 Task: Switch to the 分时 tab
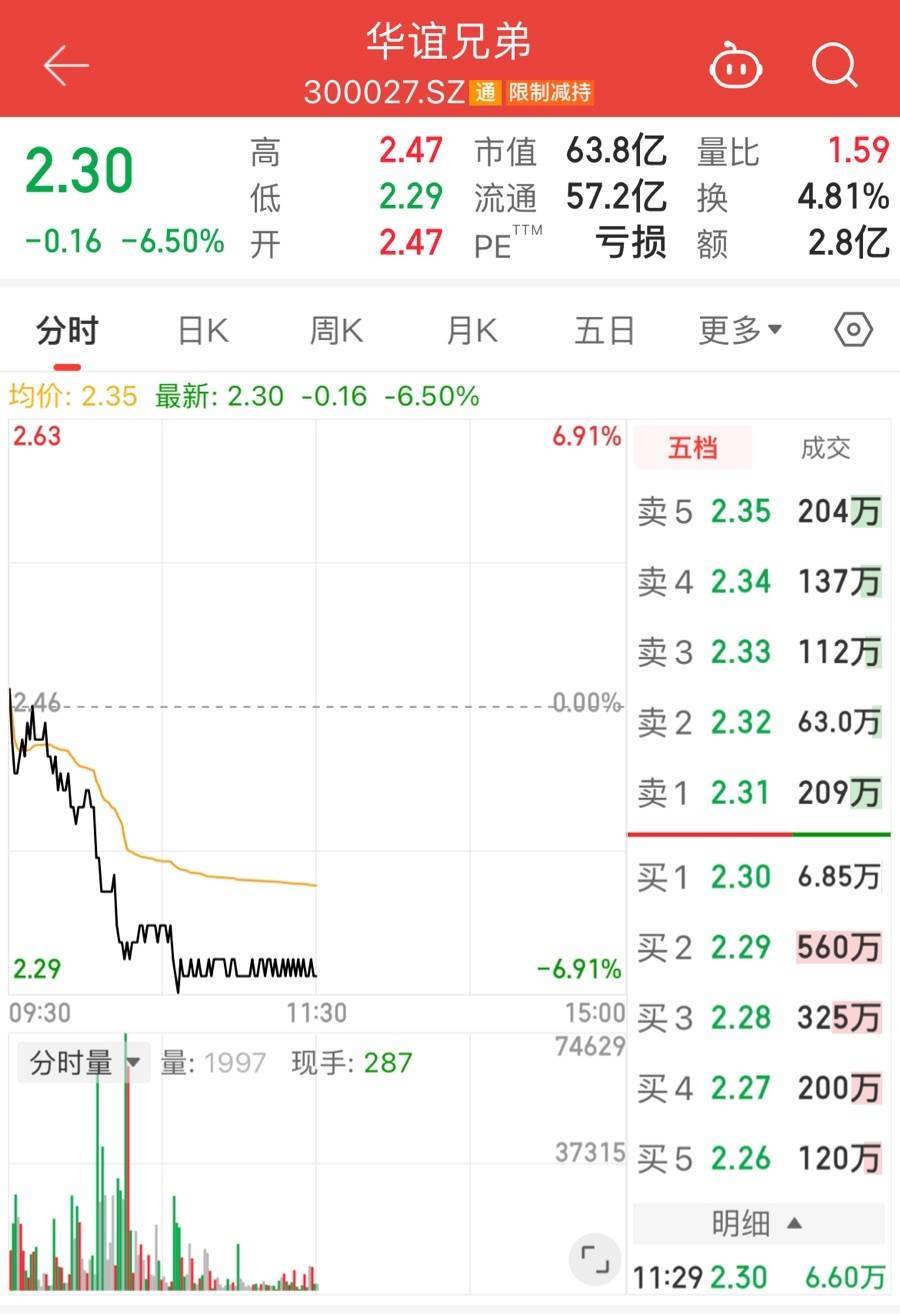[67, 330]
